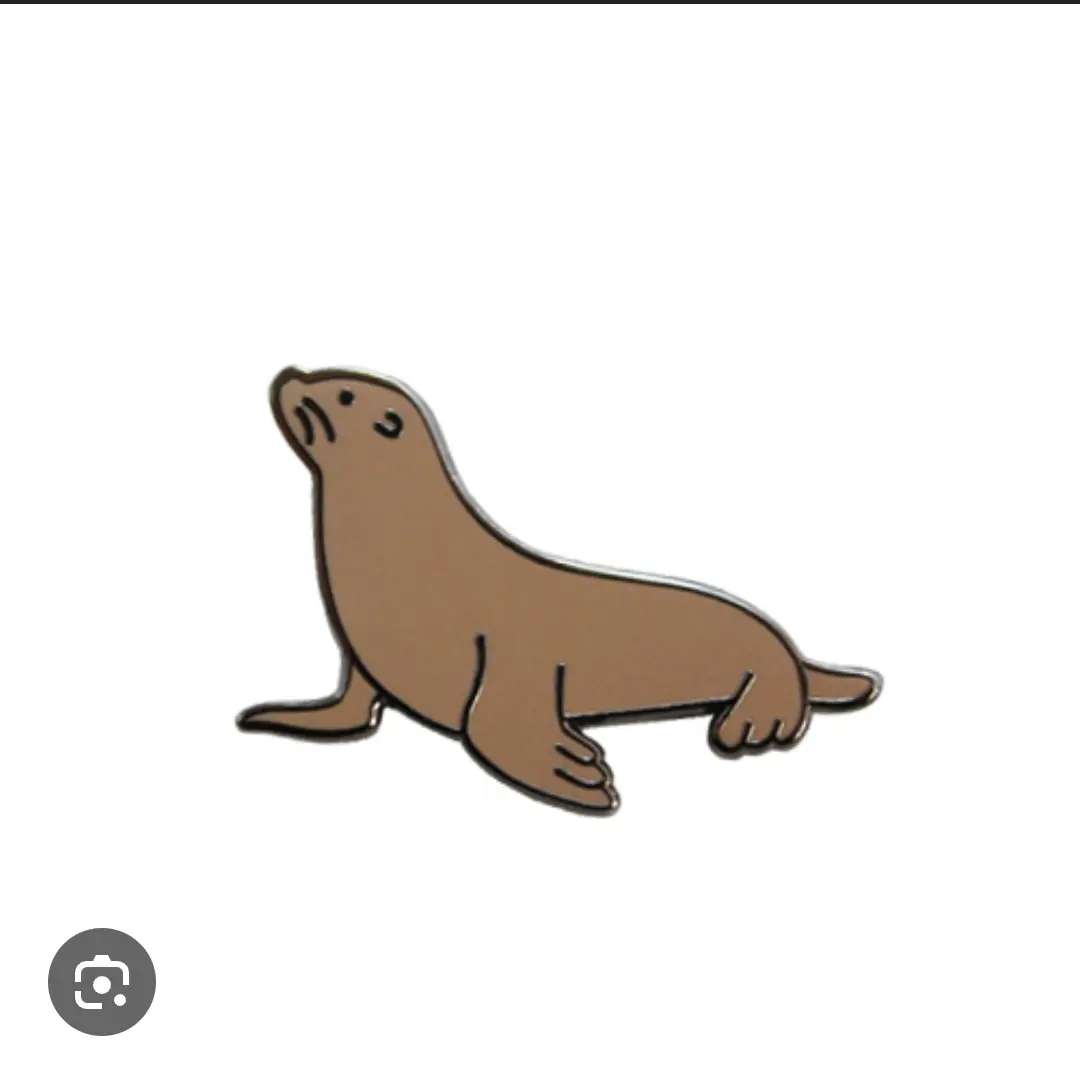The image size is (1080, 1080).
Task: Search this image with Google Lens
Action: click(x=102, y=981)
